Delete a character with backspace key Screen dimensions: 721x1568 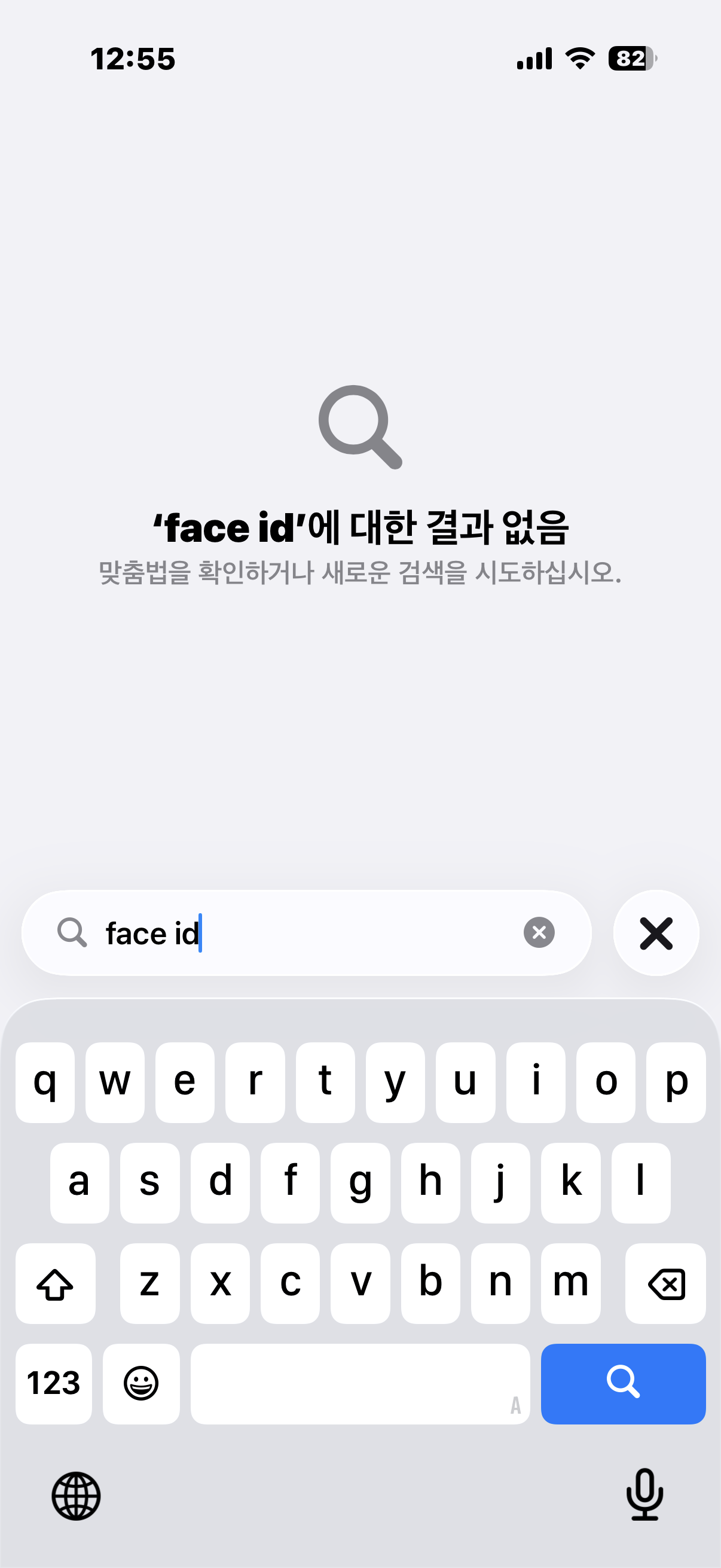coord(665,1284)
